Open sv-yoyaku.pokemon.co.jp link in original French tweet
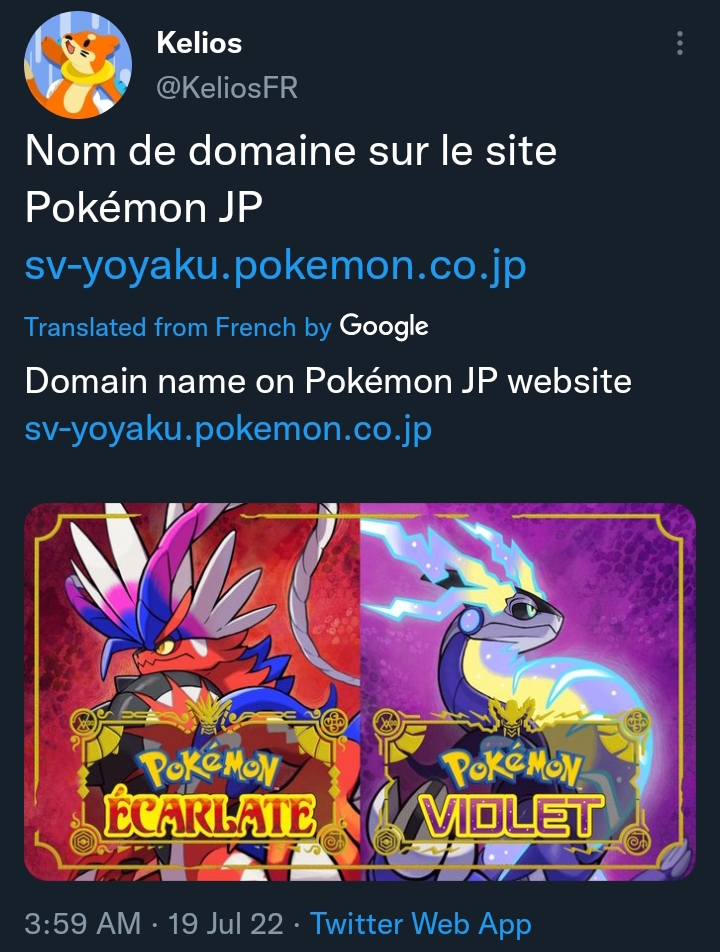 pos(275,267)
